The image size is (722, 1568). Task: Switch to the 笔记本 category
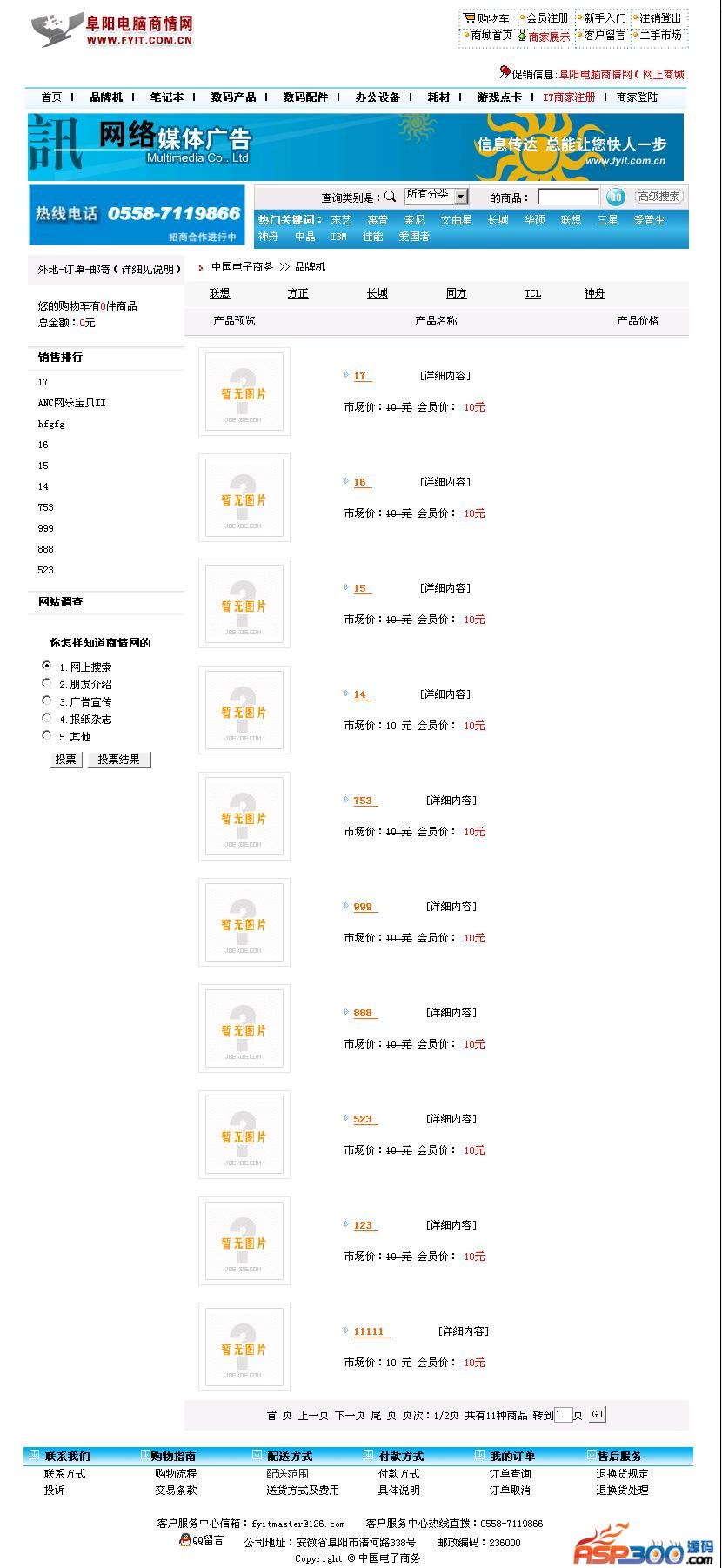click(167, 97)
